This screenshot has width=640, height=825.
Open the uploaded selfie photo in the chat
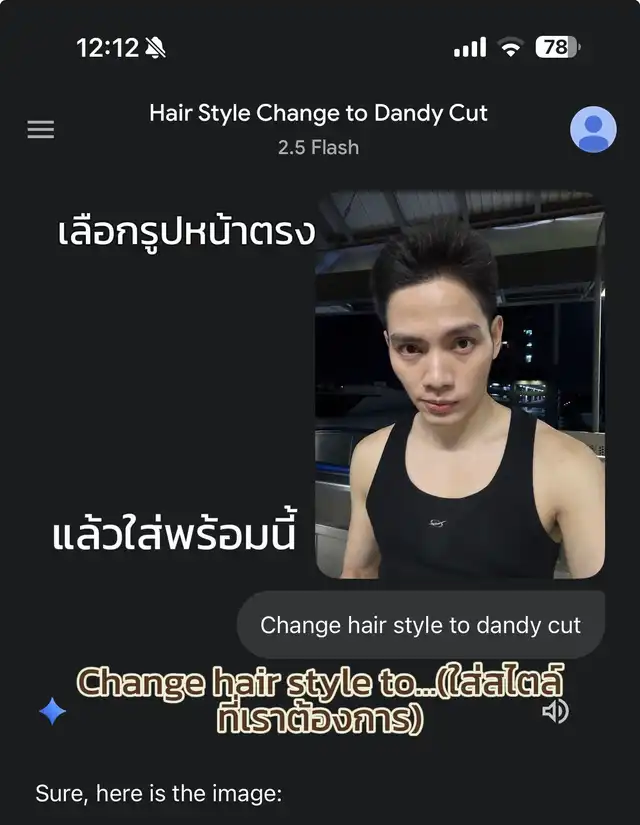tap(460, 385)
